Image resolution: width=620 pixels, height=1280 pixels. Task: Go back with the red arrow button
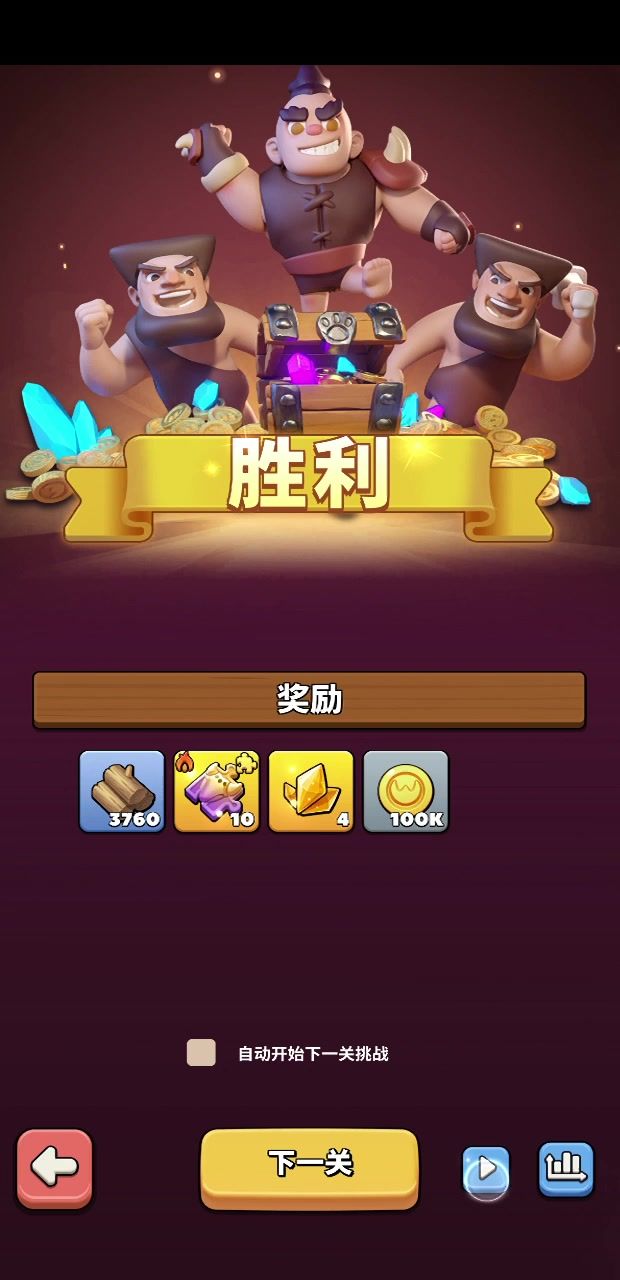point(54,1168)
